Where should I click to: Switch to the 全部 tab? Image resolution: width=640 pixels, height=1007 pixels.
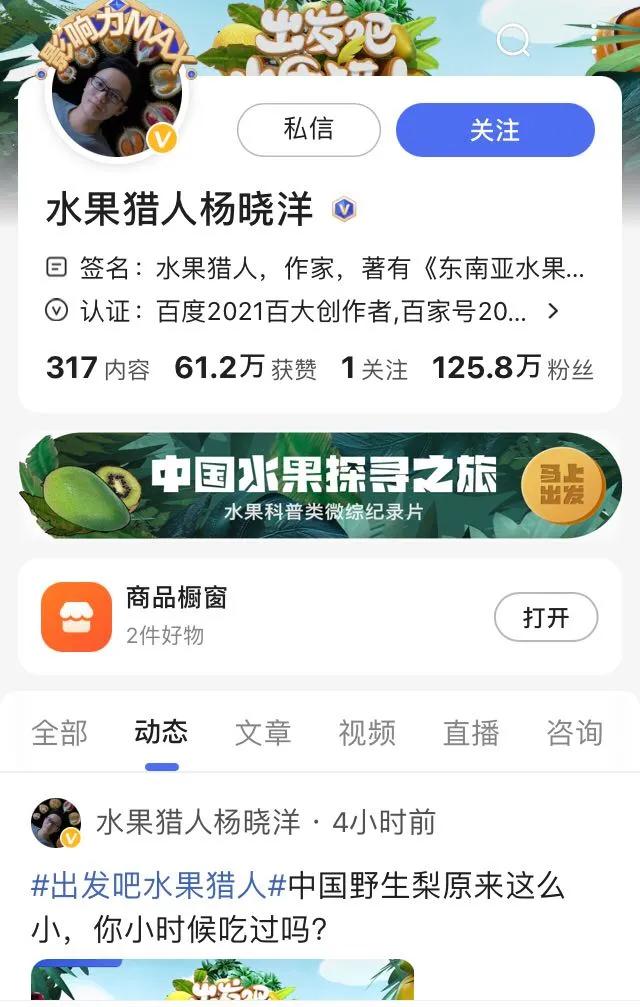pos(59,733)
